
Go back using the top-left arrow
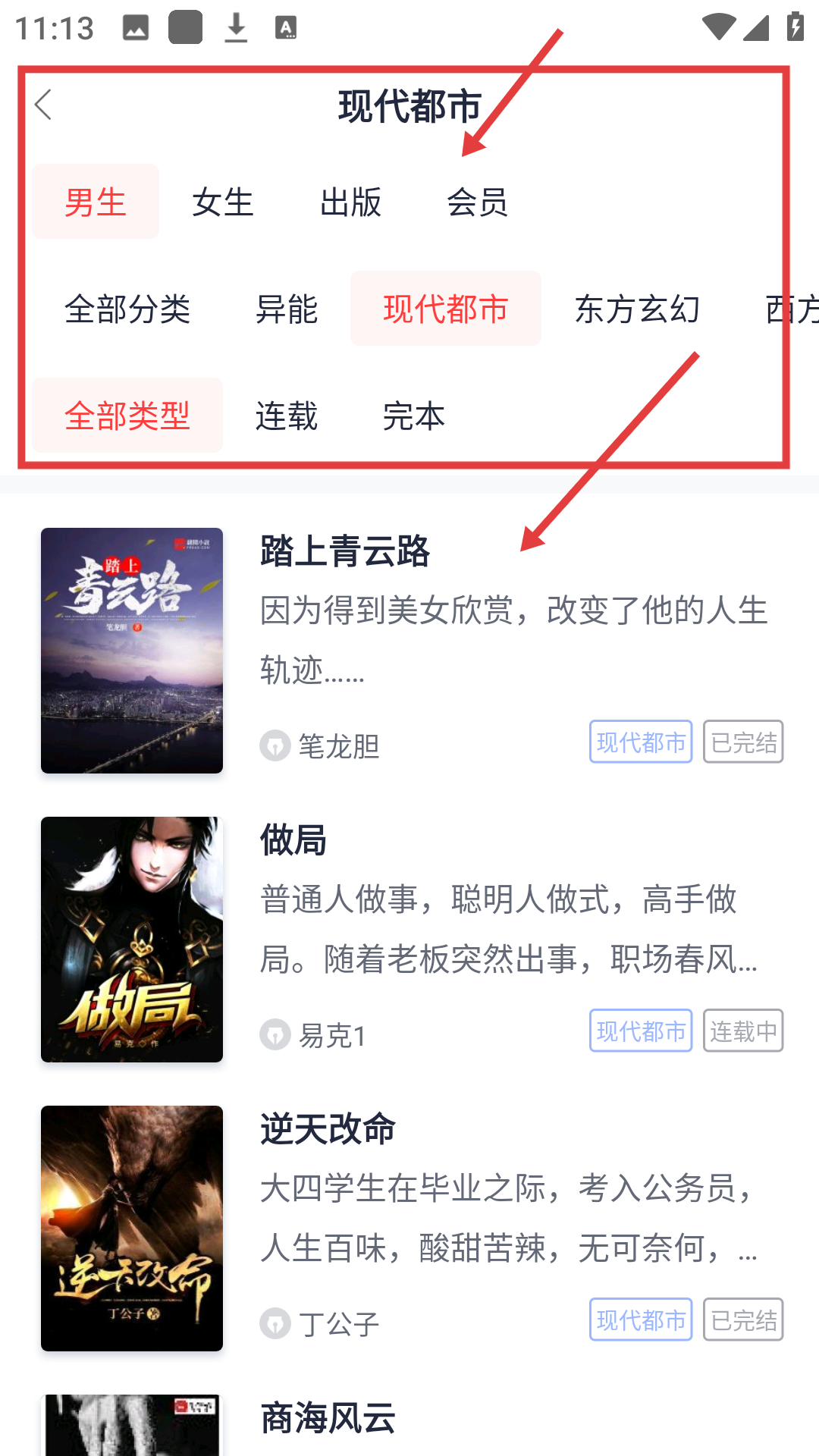[x=44, y=105]
